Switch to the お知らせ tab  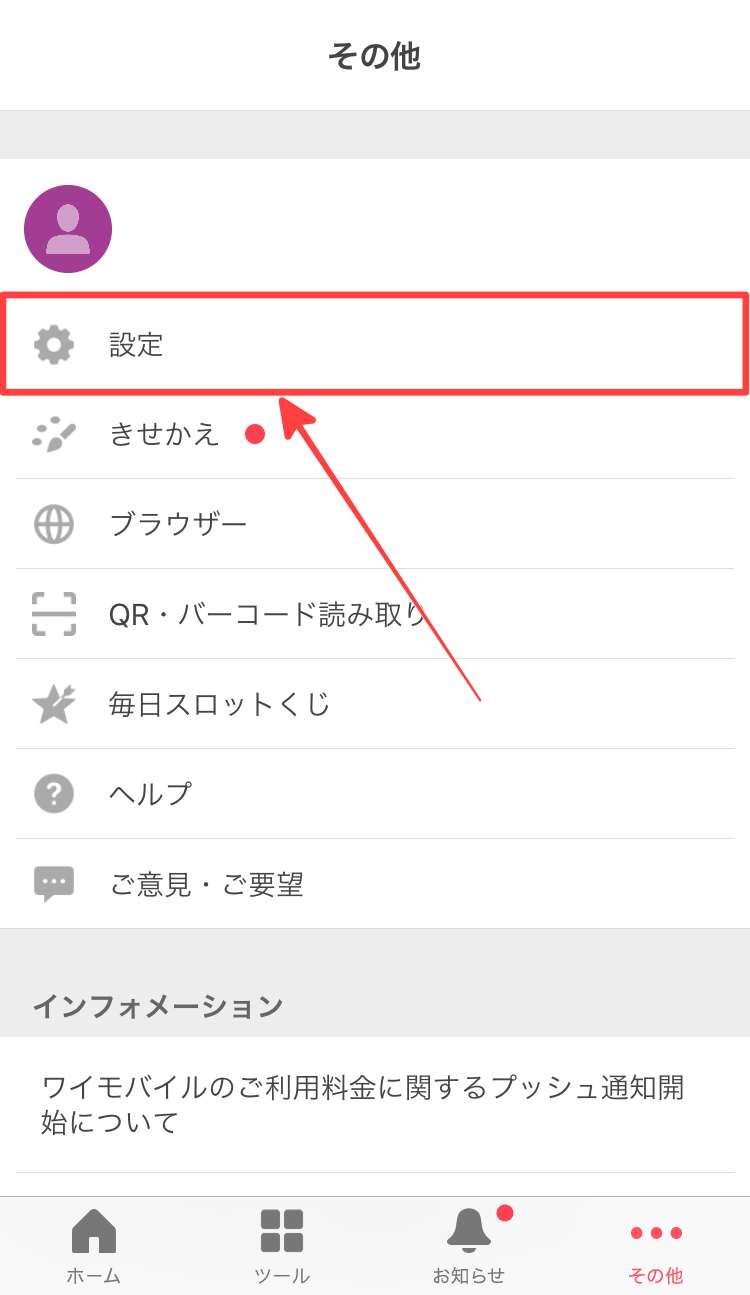tap(469, 1246)
